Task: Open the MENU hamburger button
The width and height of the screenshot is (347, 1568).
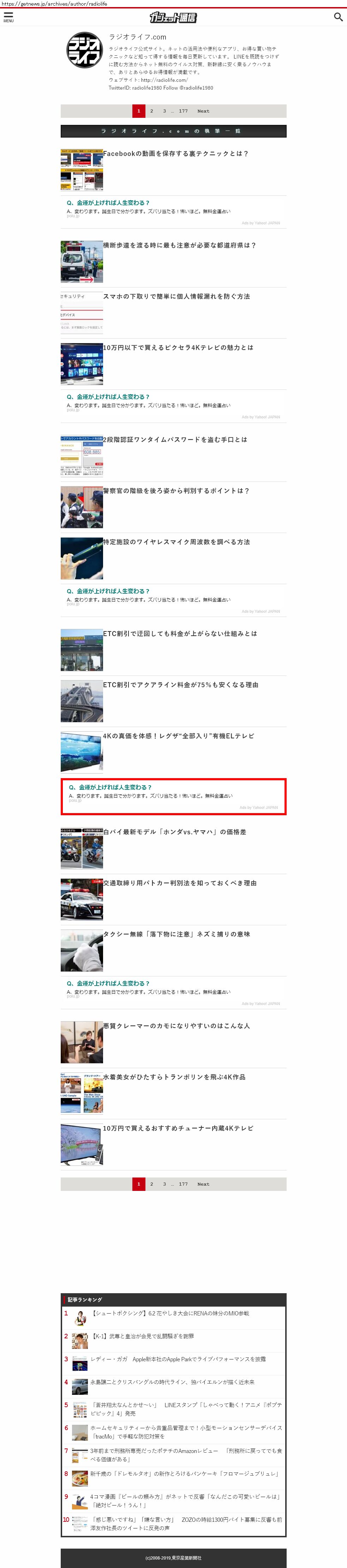Action: point(8,17)
